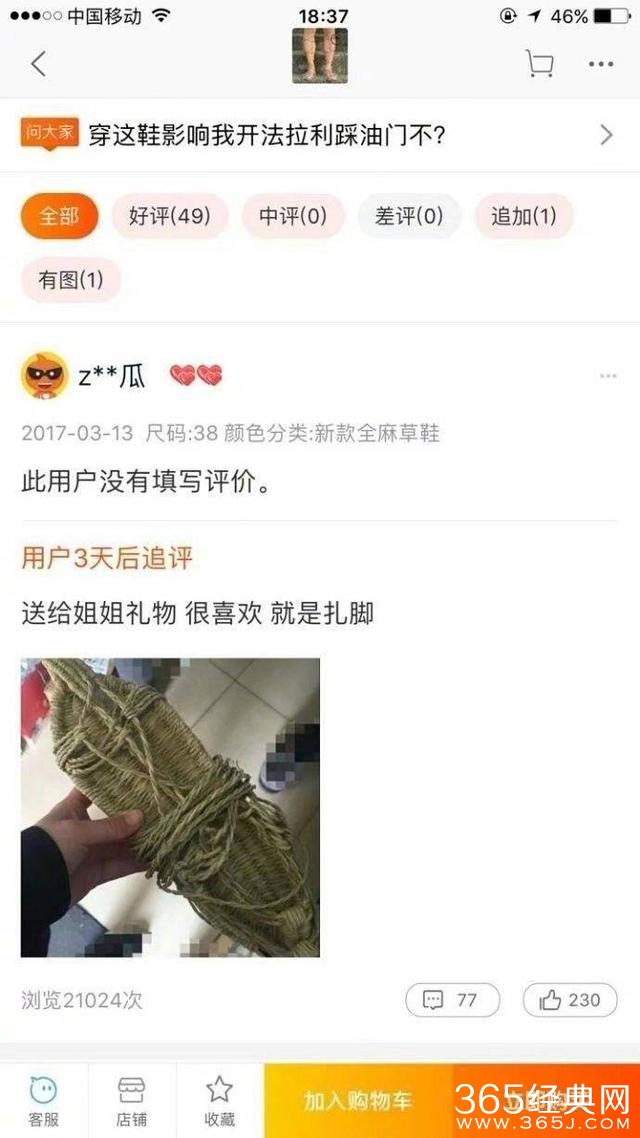This screenshot has height=1138, width=640.
Task: Like the review with 230 likes
Action: point(569,999)
